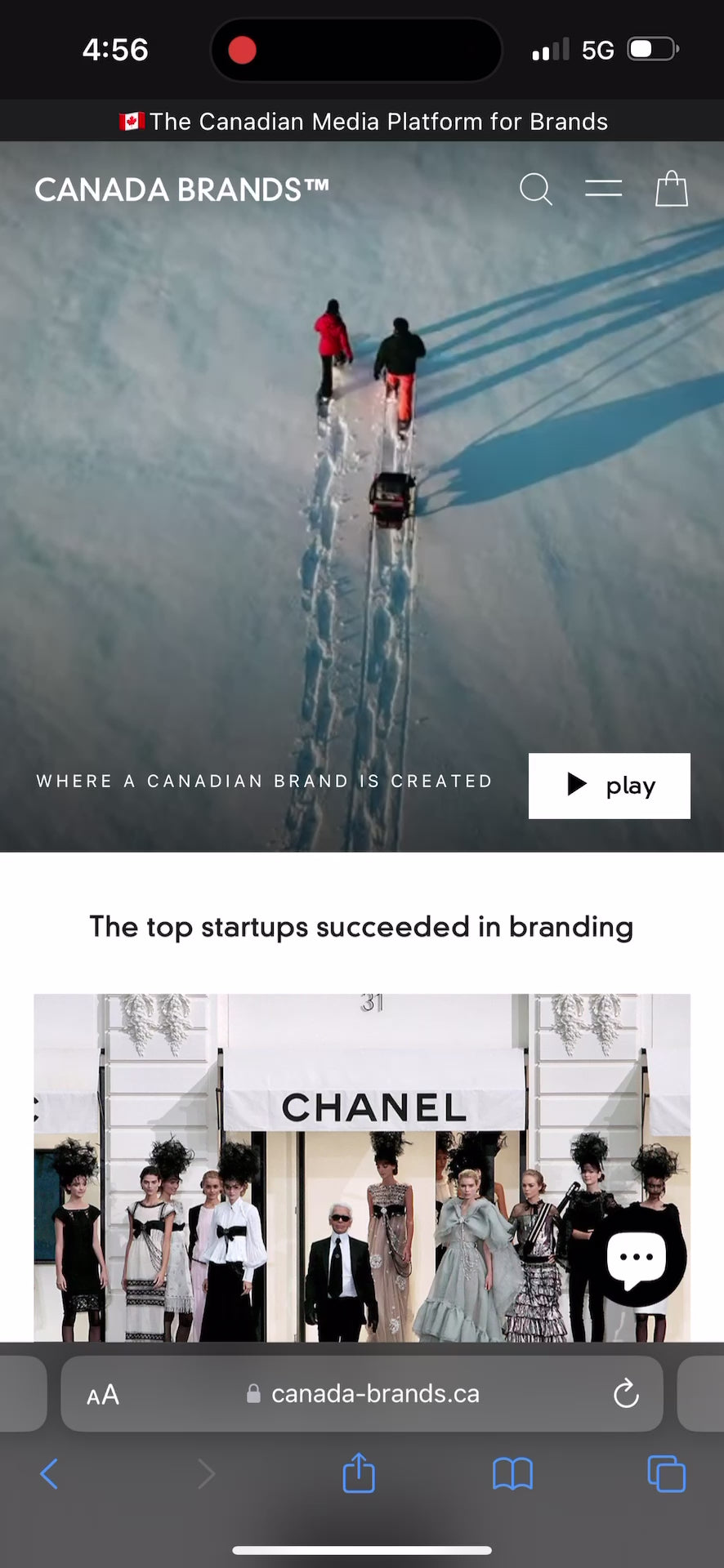Share this page via share sheet
The image size is (724, 1568).
point(359,1473)
